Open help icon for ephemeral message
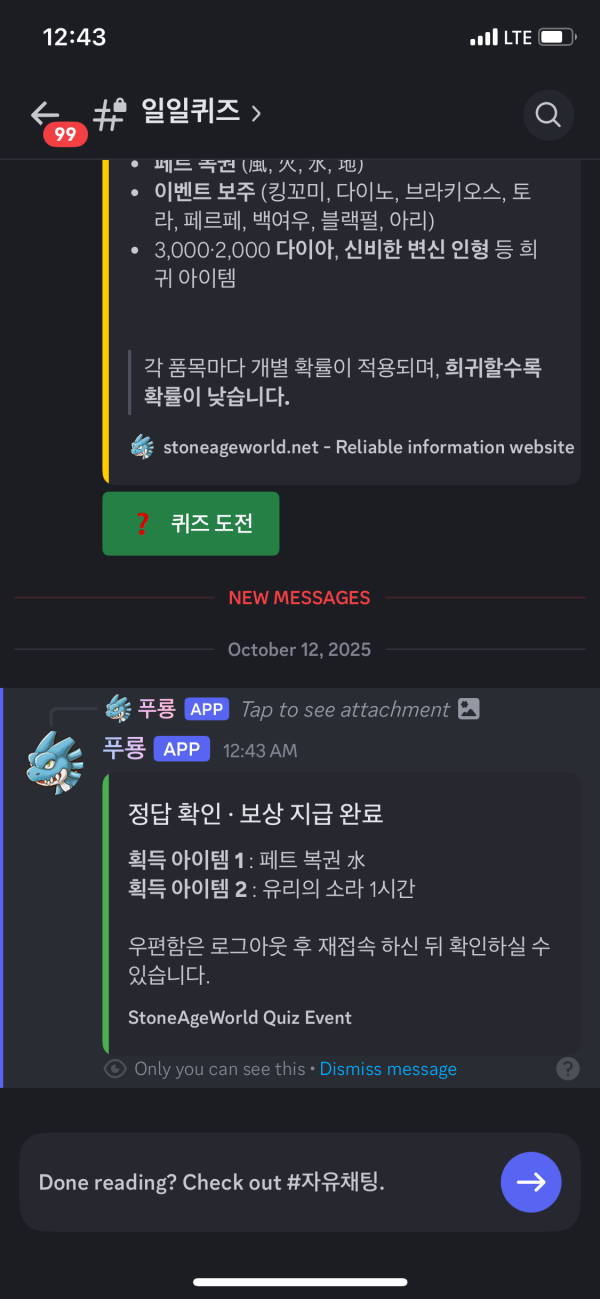The image size is (600, 1299). pos(567,1069)
